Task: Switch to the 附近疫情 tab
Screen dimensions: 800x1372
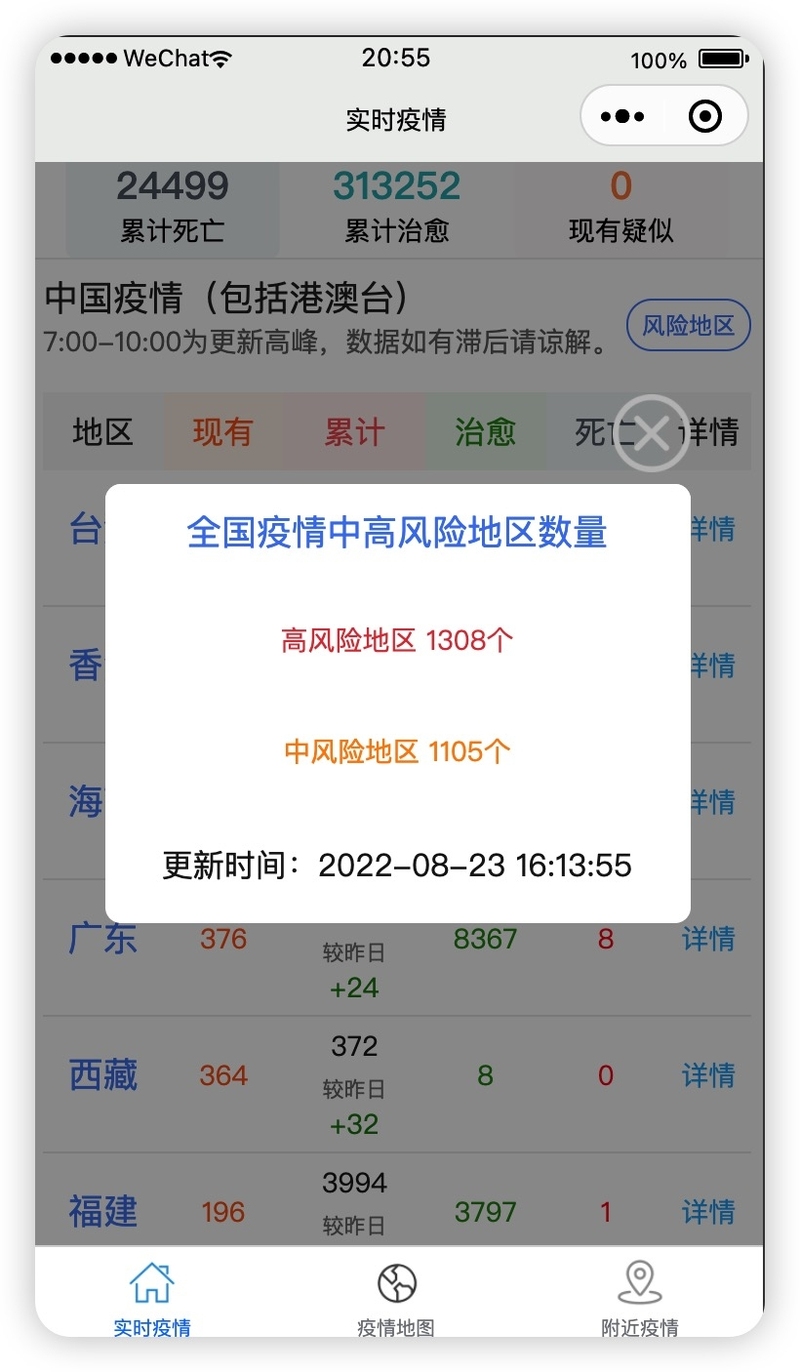Action: (x=640, y=1297)
